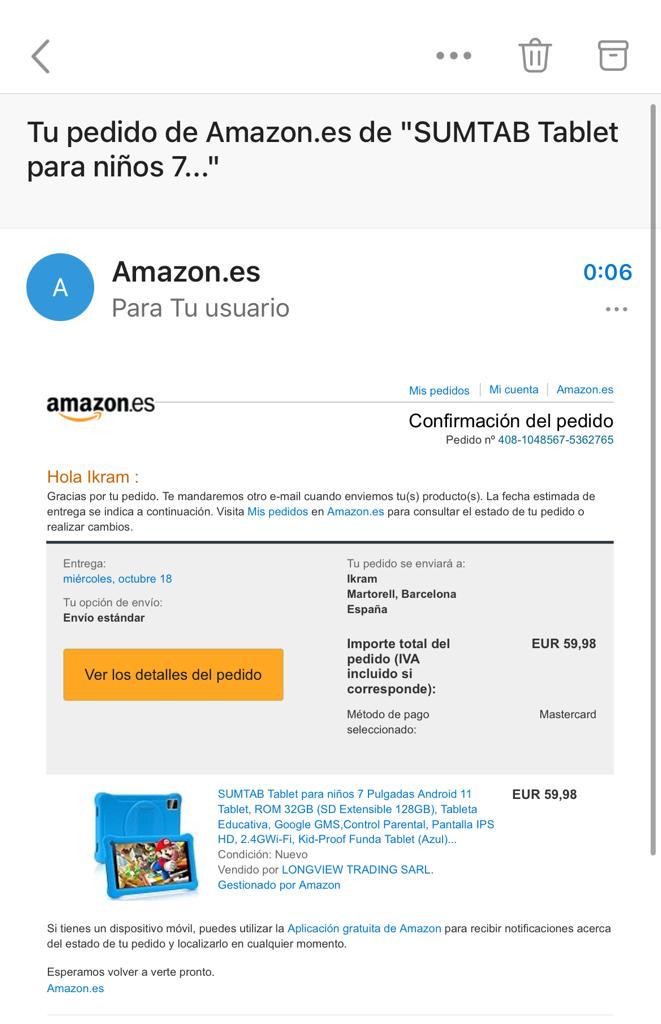Open the blue kids tablet product image
The image size is (661, 1024).
[140, 845]
